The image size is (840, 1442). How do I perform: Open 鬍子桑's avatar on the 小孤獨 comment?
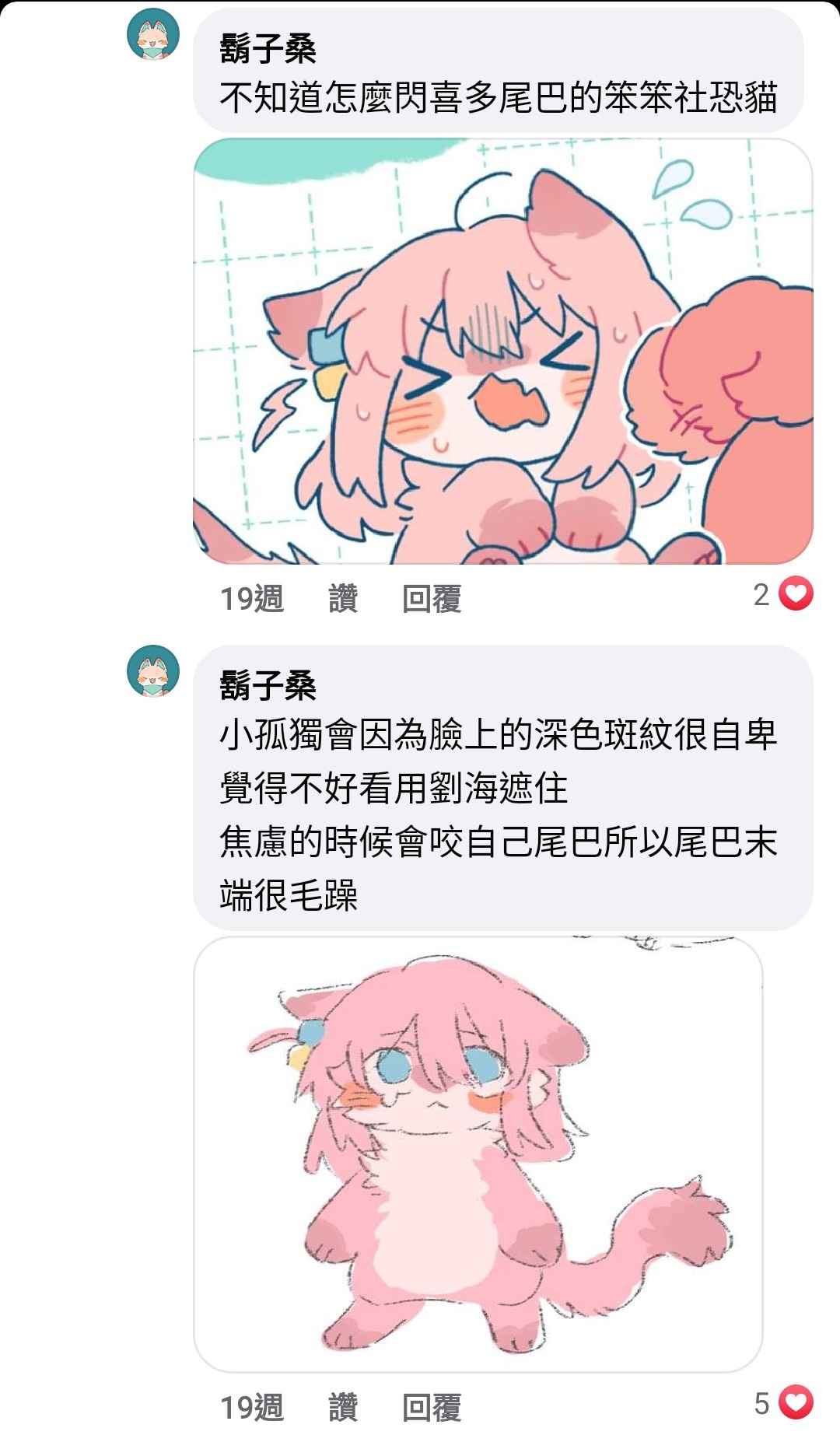coord(153,670)
